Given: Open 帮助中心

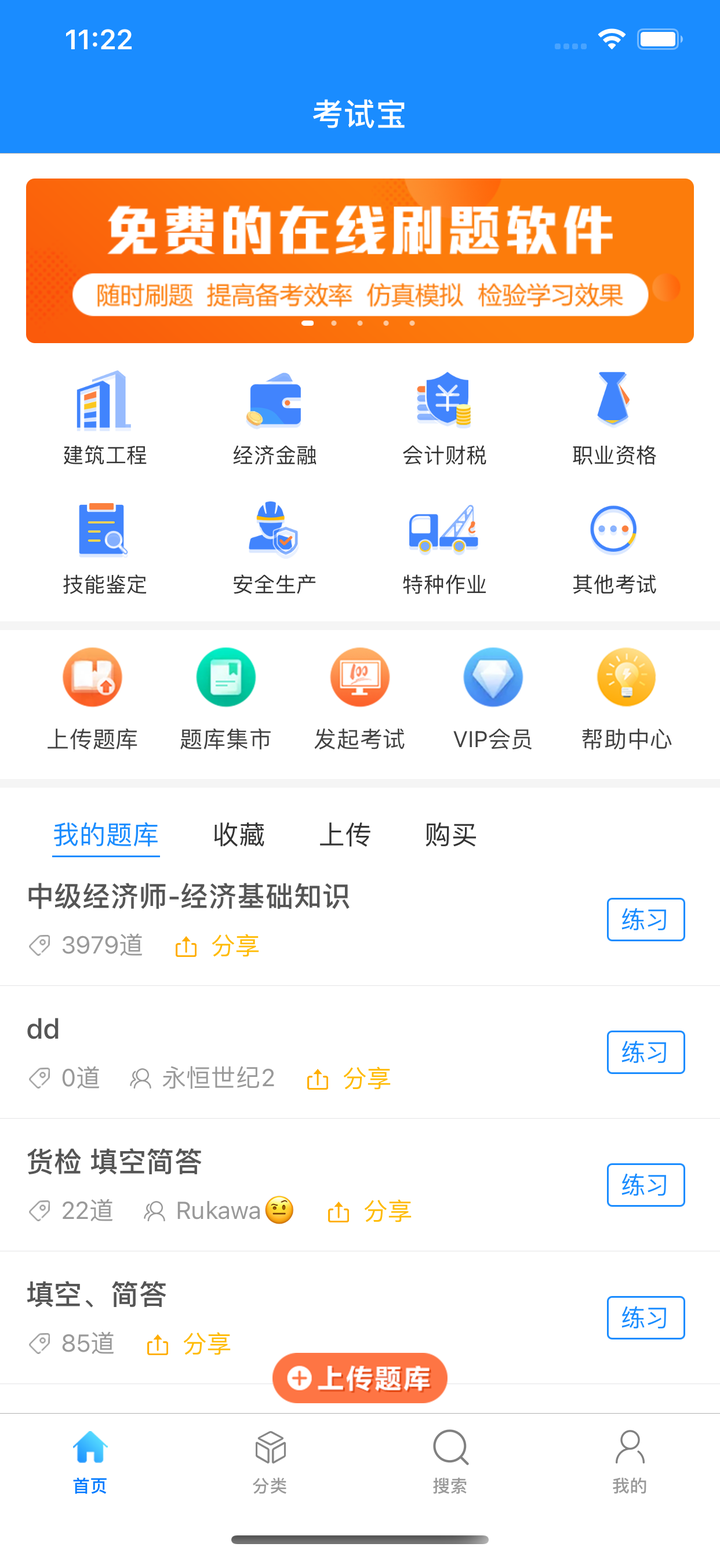Looking at the screenshot, I should pos(626,699).
